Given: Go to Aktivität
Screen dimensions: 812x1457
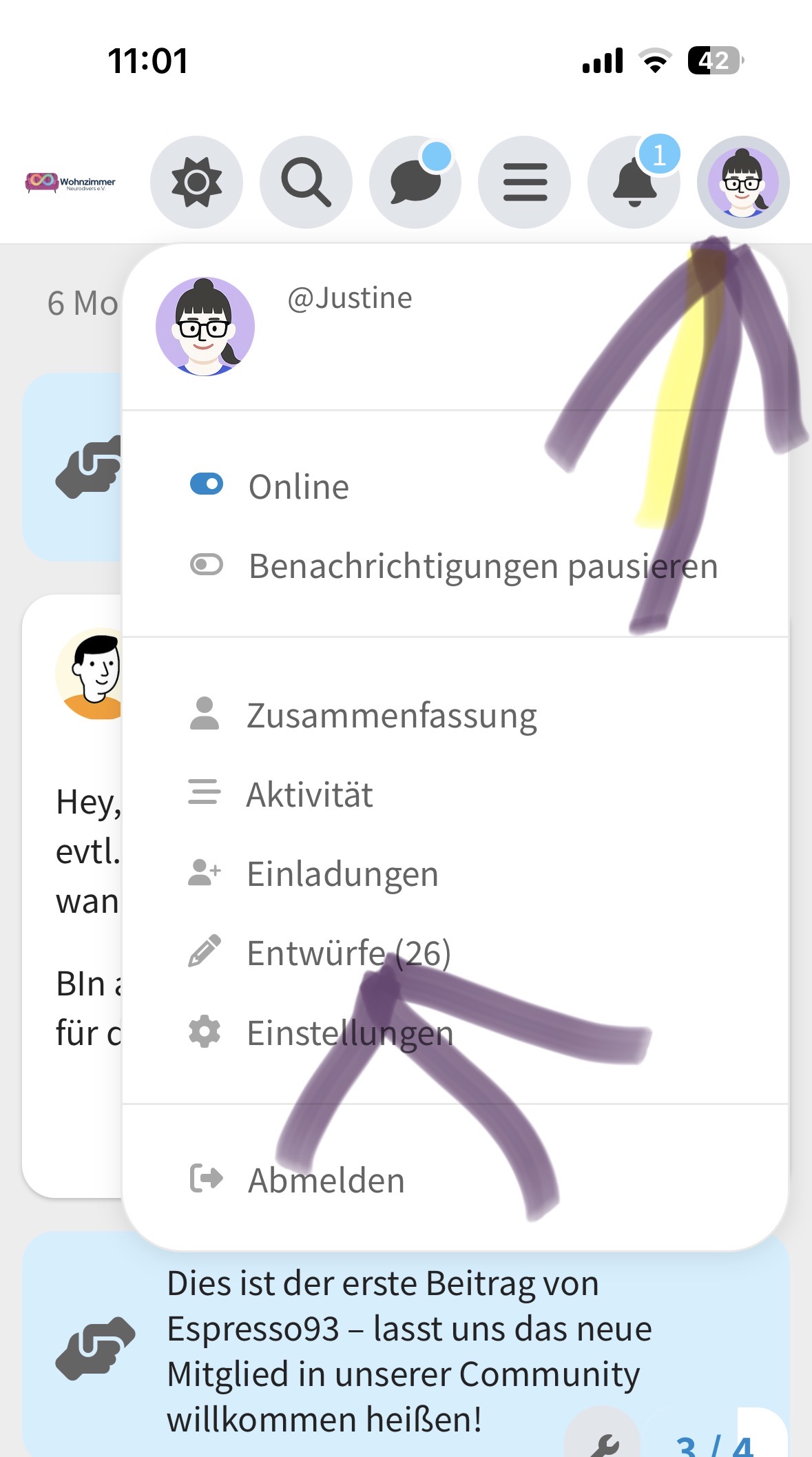Looking at the screenshot, I should 309,794.
